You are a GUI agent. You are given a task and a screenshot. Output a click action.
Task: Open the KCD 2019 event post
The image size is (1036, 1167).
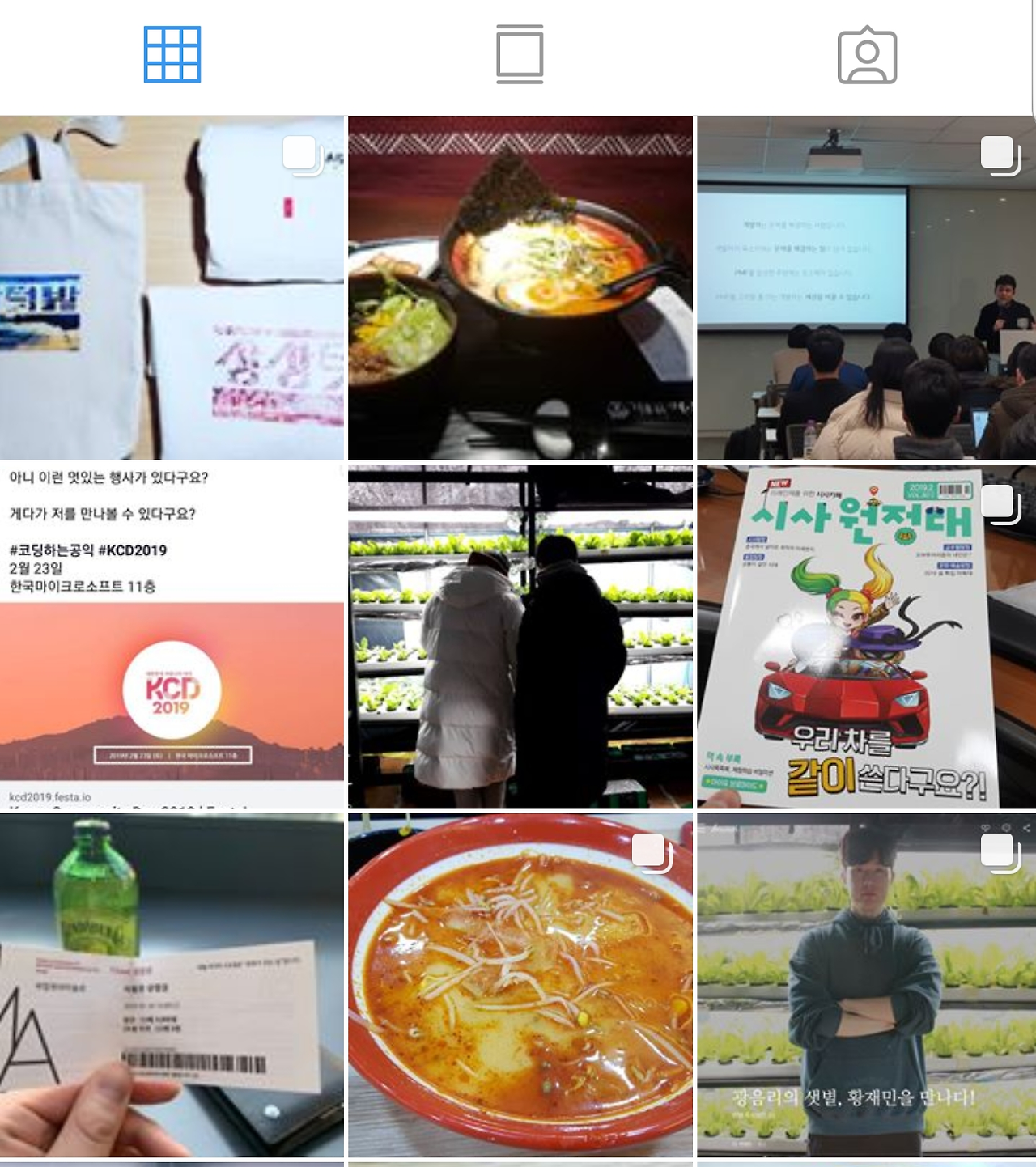click(172, 636)
